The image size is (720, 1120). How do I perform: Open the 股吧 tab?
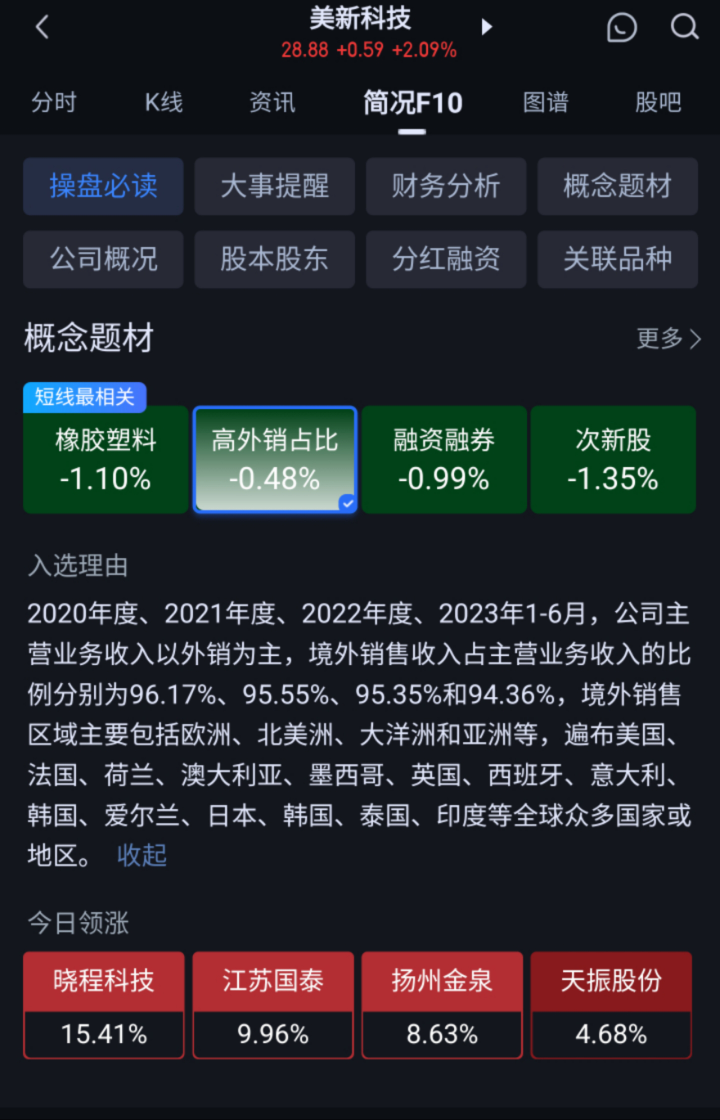pos(658,103)
